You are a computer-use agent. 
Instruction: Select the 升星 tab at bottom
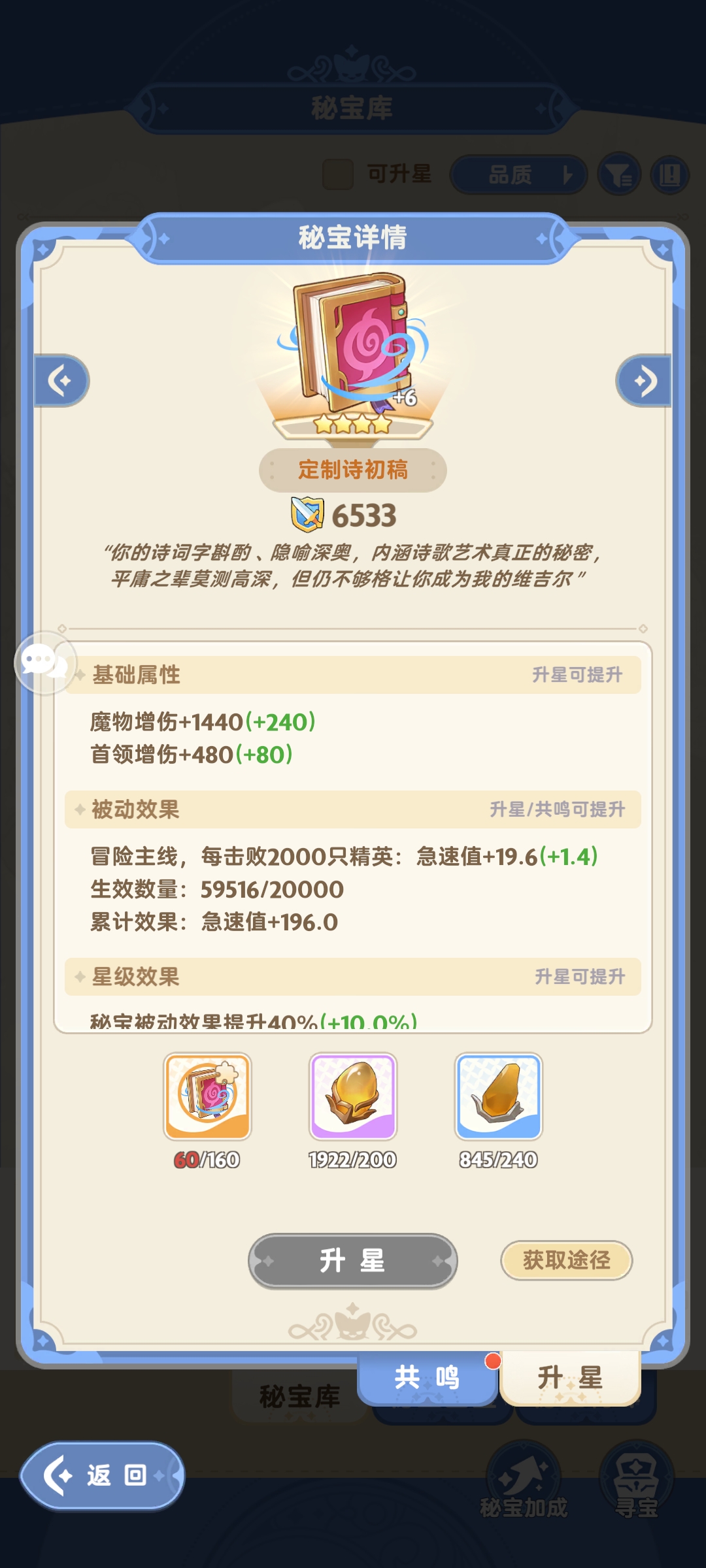[570, 1377]
